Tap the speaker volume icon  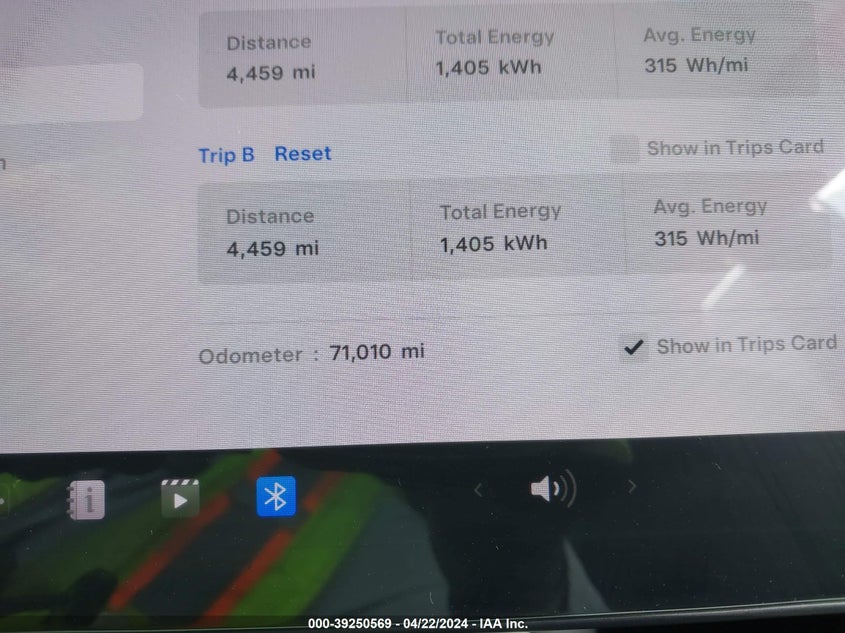[552, 489]
